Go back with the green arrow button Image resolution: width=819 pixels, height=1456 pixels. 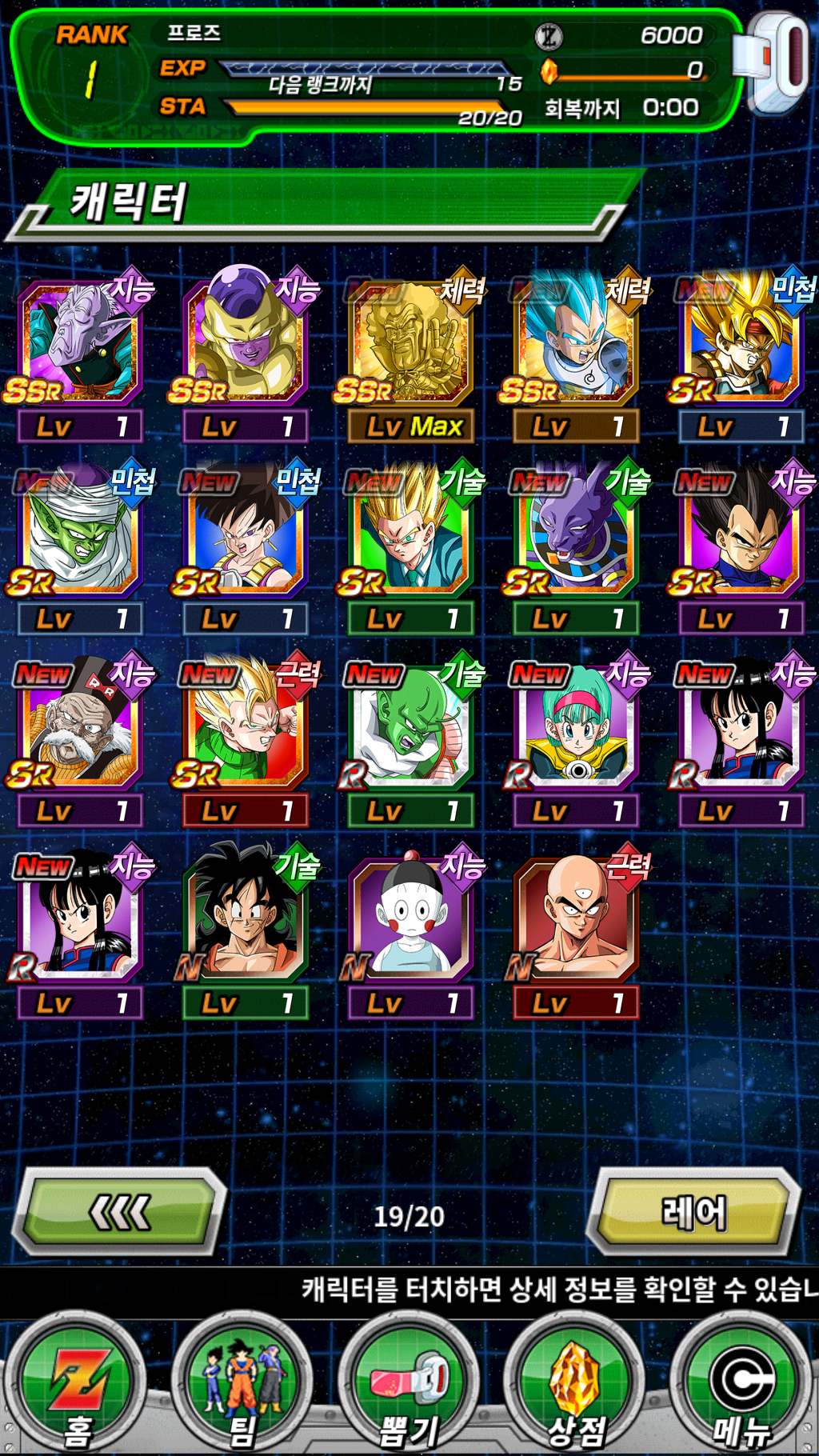pyautogui.click(x=120, y=1212)
